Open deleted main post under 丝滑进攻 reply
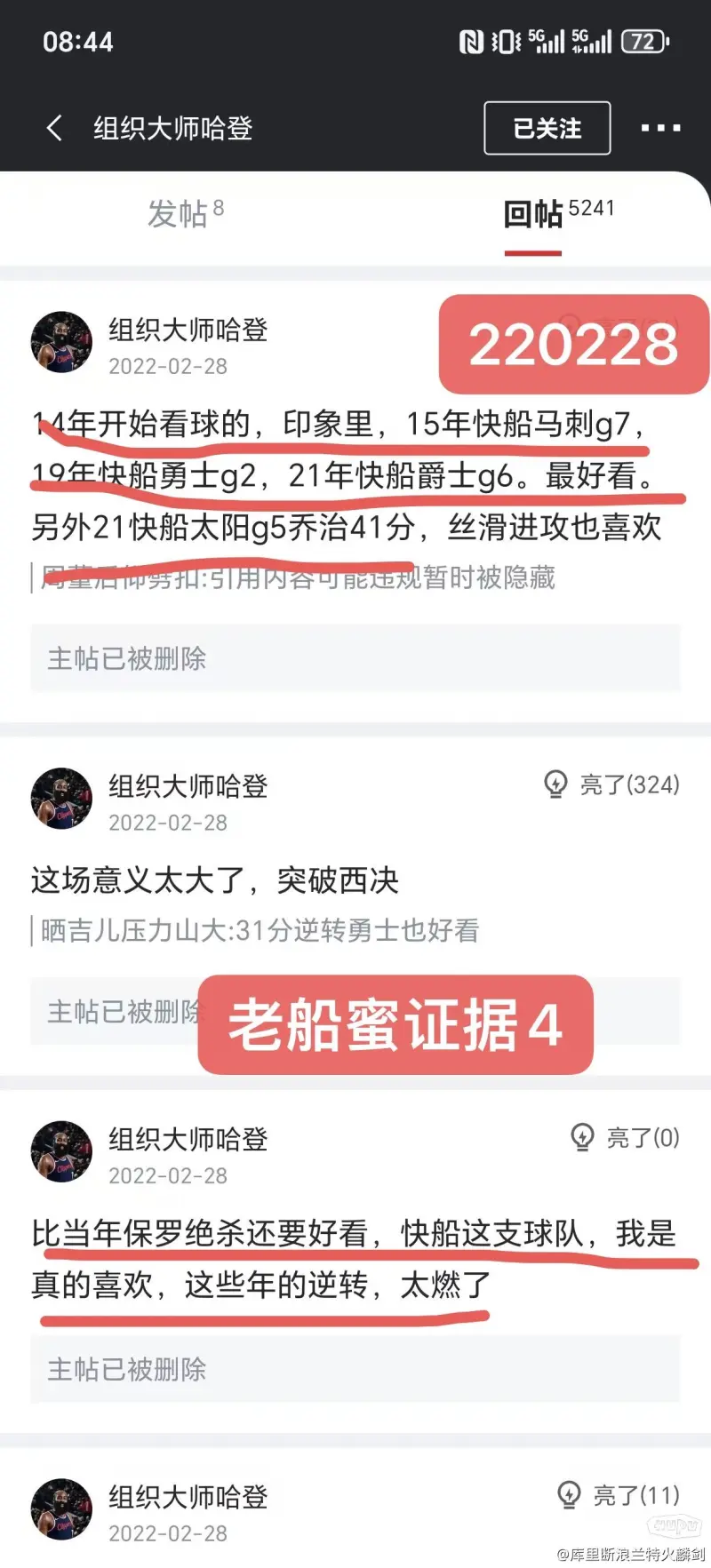This screenshot has height=1568, width=711. click(x=355, y=658)
